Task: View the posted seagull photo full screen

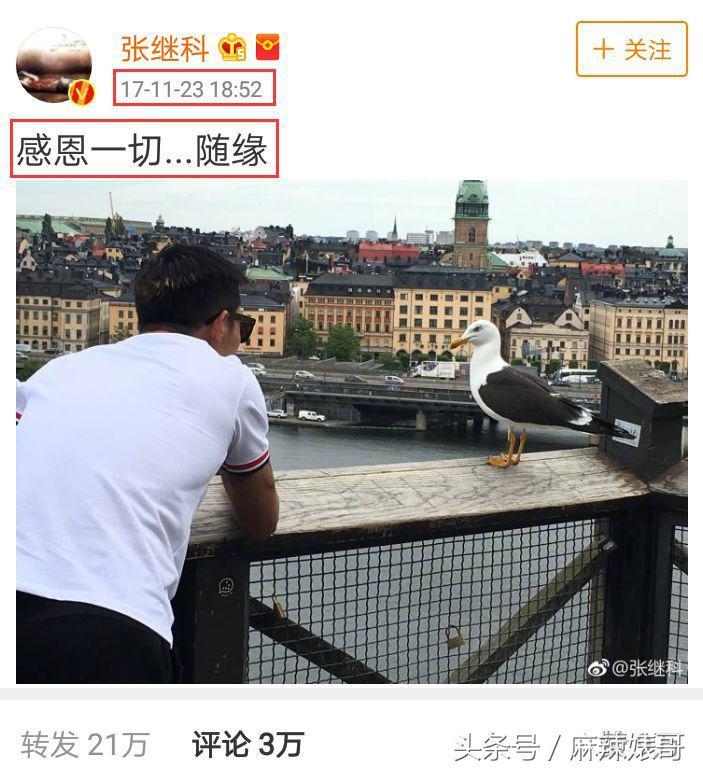Action: (351, 431)
